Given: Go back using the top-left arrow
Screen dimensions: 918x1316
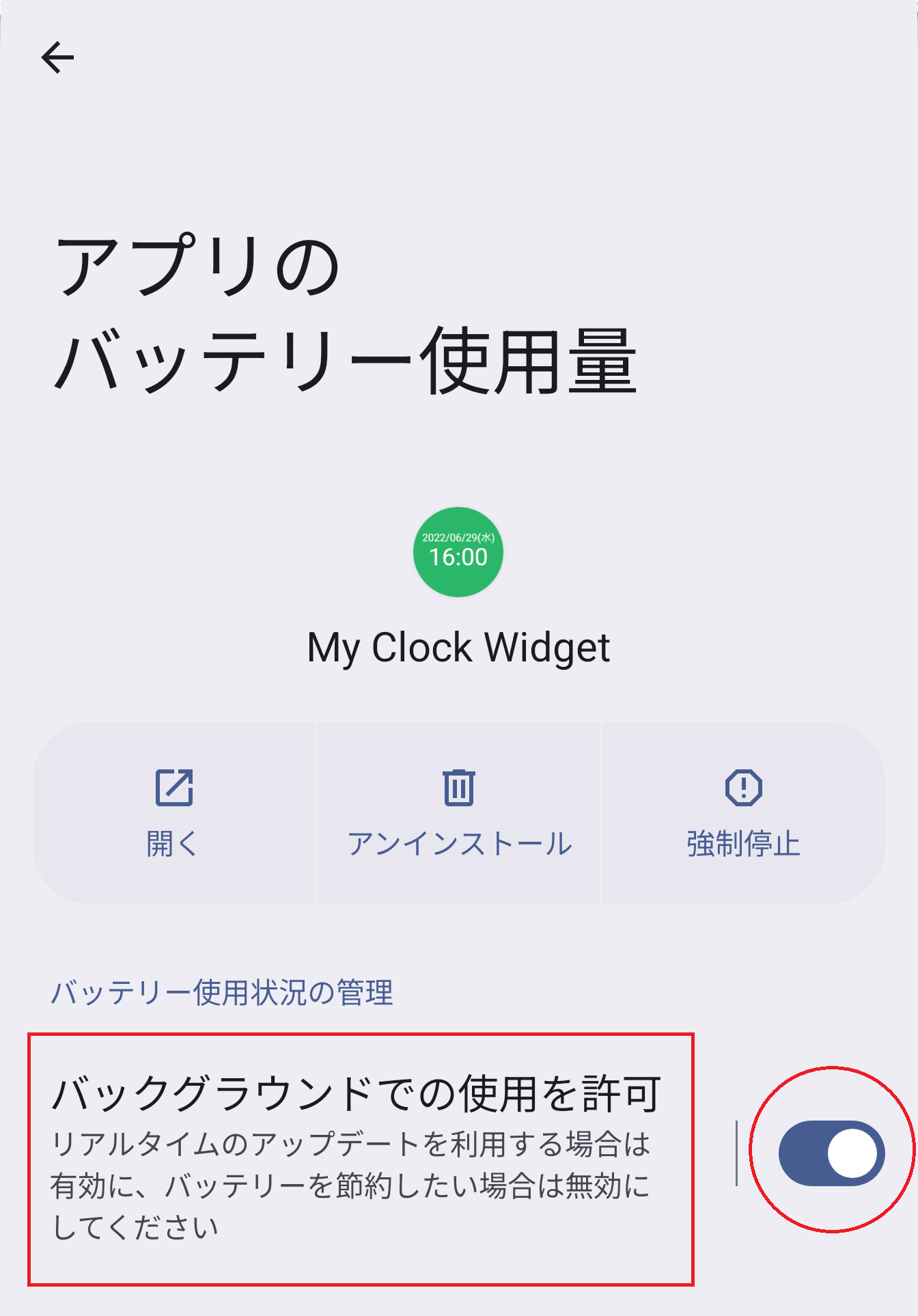Looking at the screenshot, I should (x=57, y=57).
